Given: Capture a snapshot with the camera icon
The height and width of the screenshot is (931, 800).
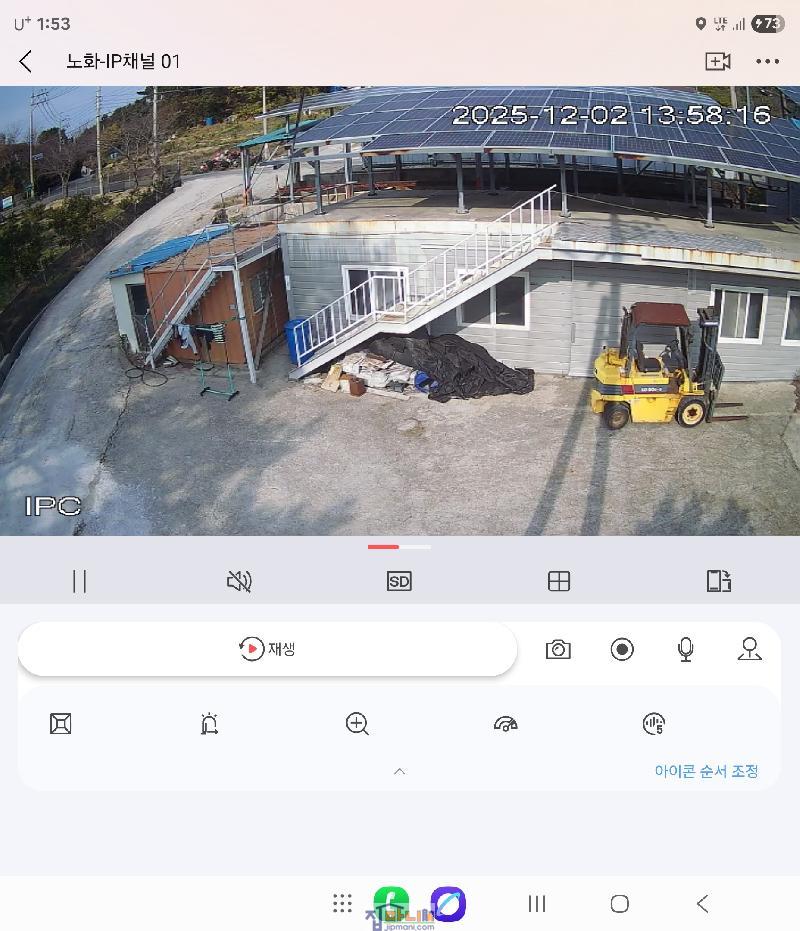Looking at the screenshot, I should click(x=558, y=650).
